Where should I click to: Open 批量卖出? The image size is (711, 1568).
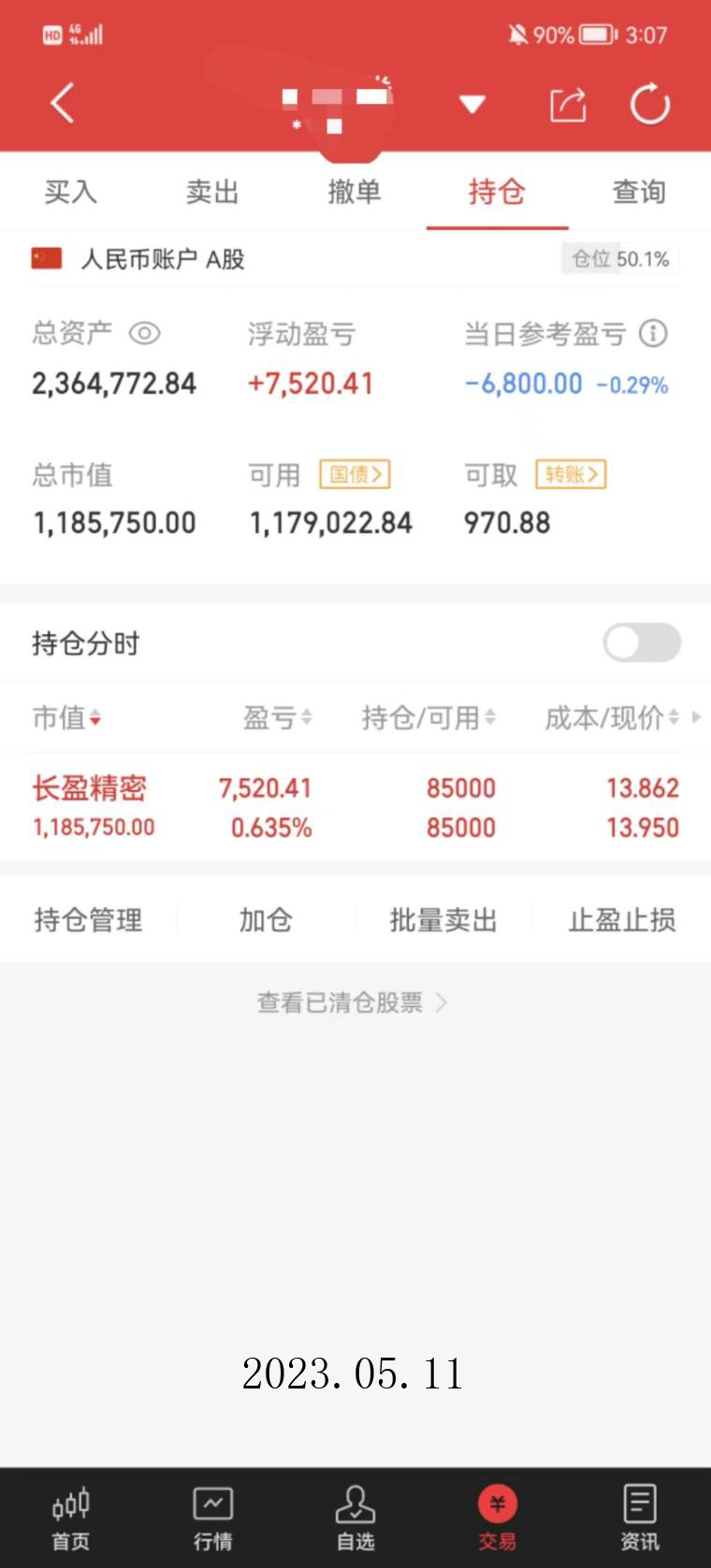point(443,920)
